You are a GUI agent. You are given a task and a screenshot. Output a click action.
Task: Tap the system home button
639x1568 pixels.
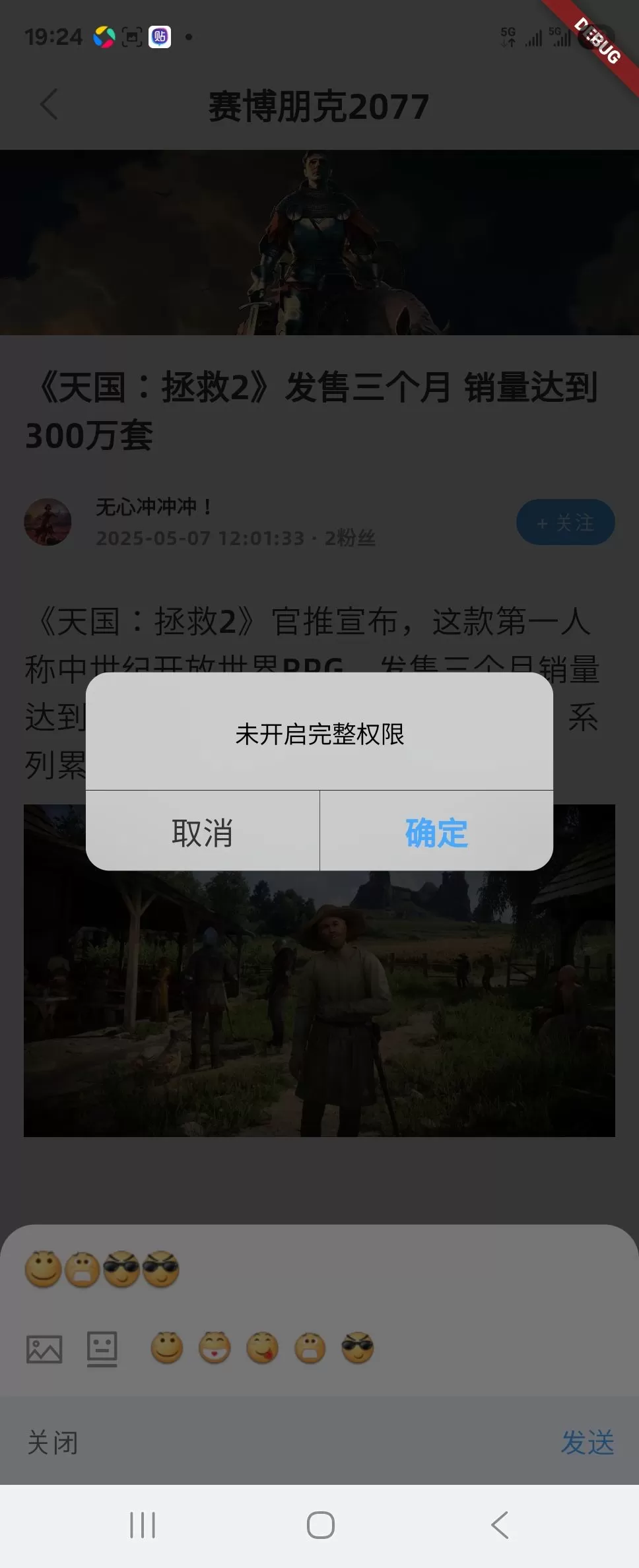click(320, 1525)
